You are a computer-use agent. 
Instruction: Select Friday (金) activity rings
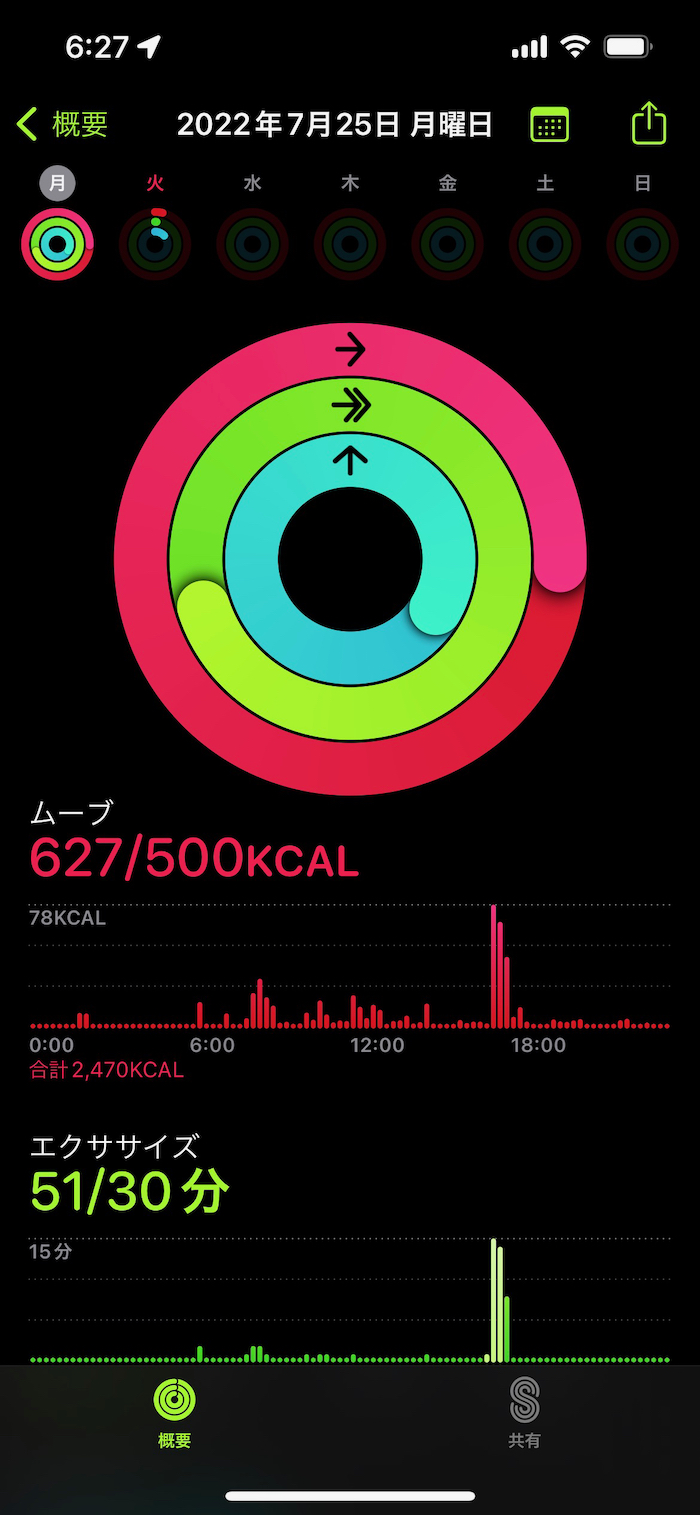[447, 243]
